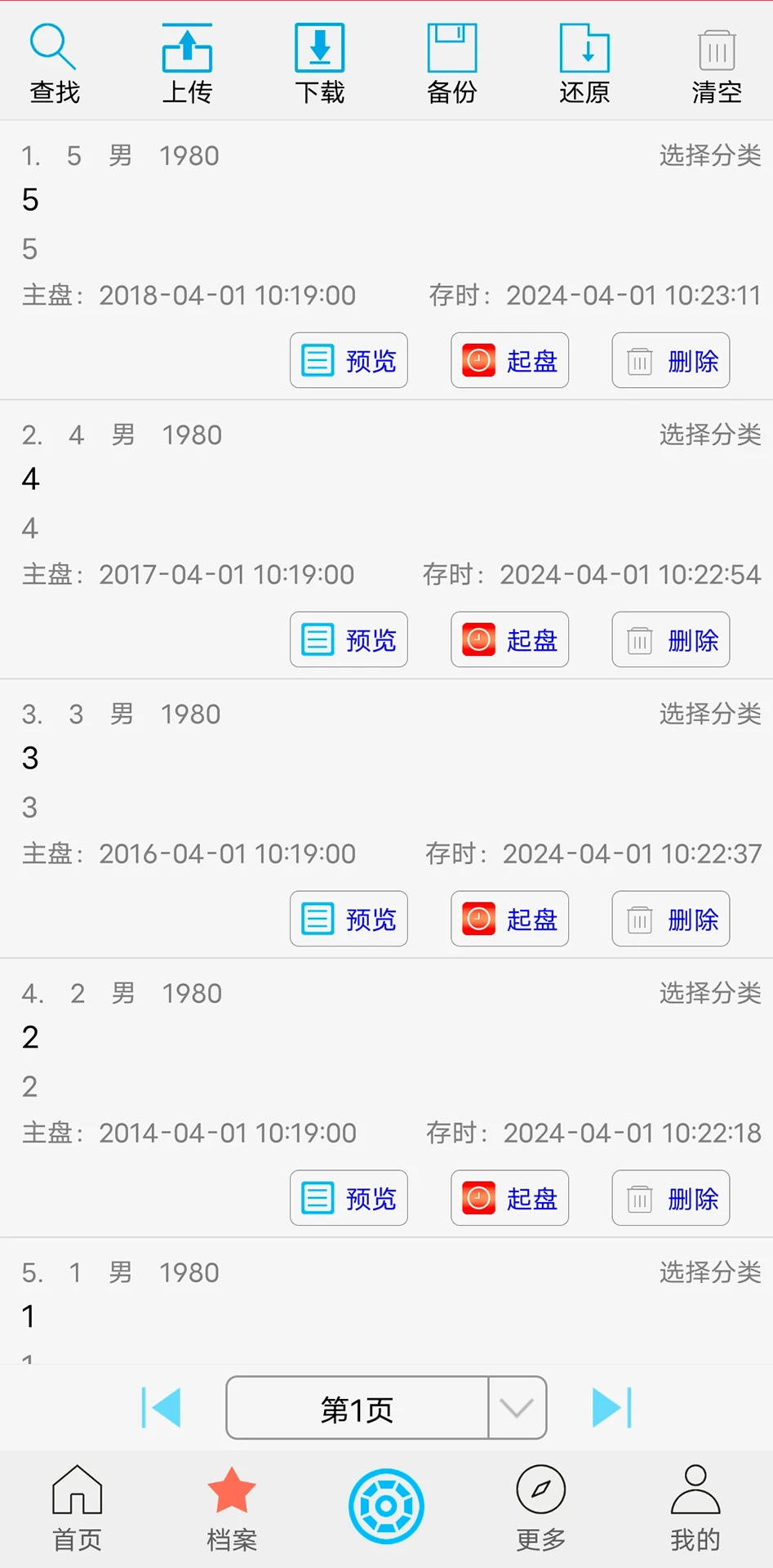
Task: Select the 我的 profile icon
Action: pyautogui.click(x=694, y=1507)
